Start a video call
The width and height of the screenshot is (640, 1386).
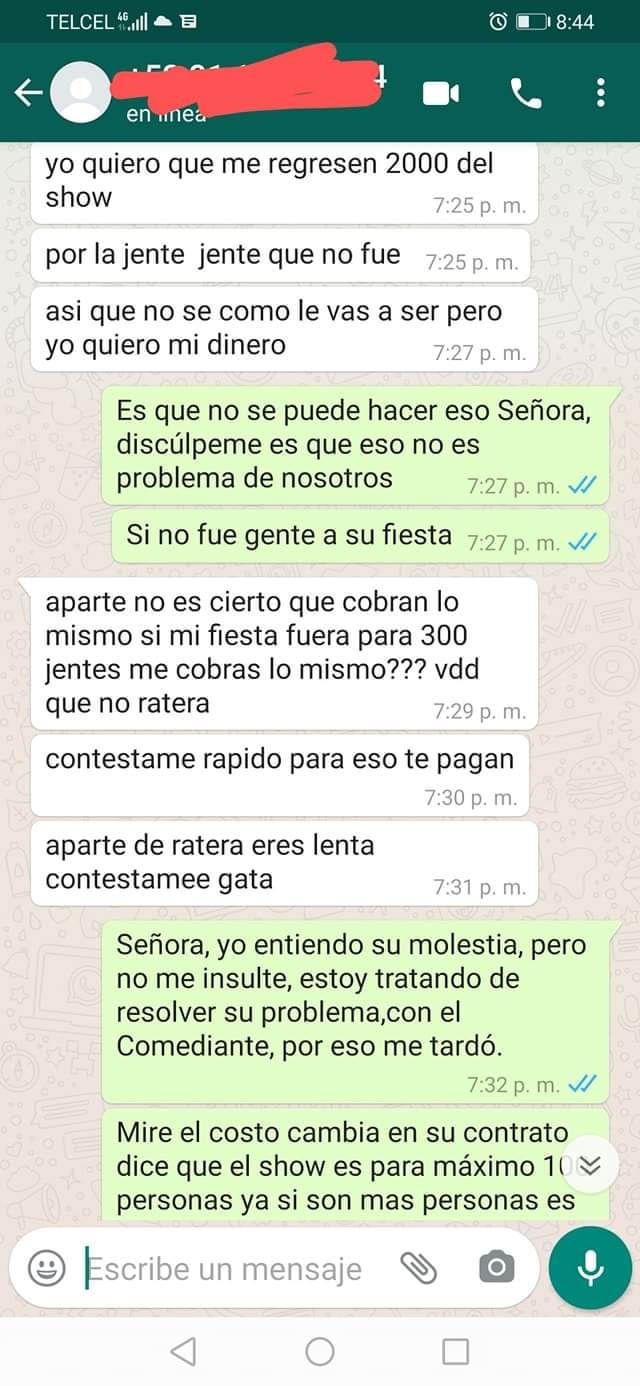[x=440, y=93]
